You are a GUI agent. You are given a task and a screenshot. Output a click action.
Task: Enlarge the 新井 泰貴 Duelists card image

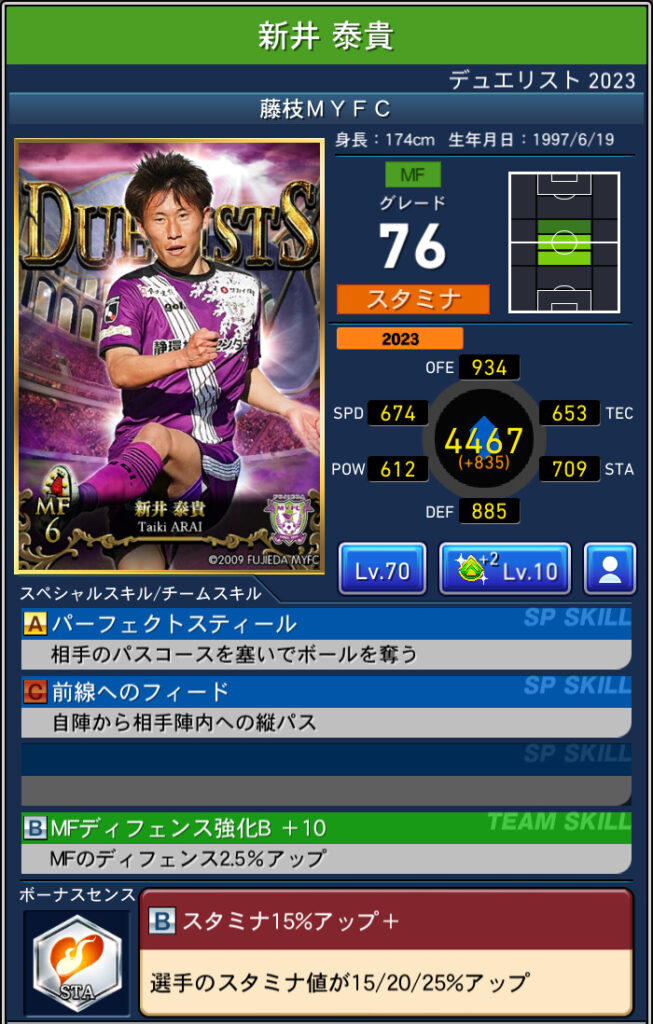pos(169,357)
